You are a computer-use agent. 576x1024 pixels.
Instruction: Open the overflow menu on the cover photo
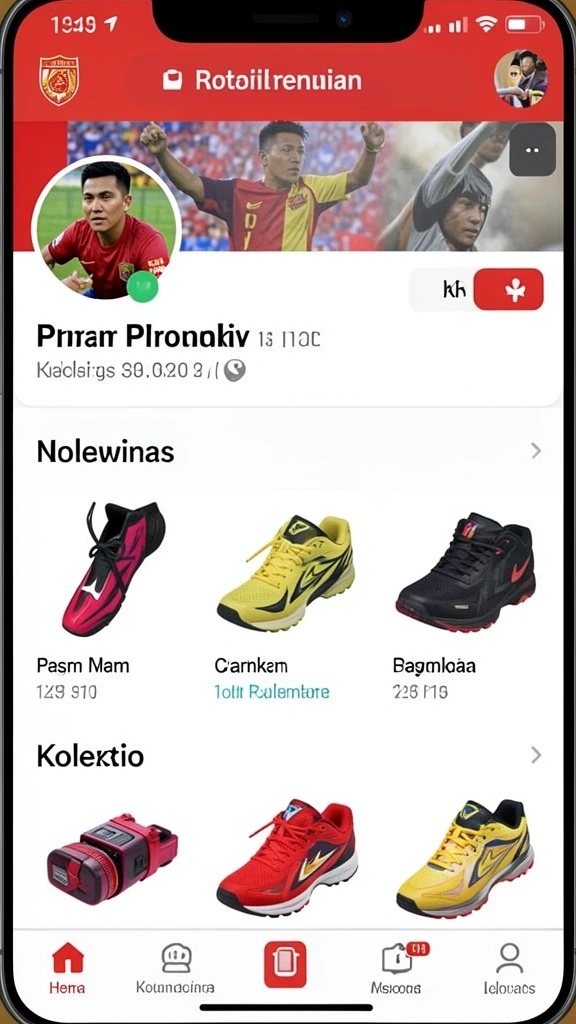[x=532, y=150]
